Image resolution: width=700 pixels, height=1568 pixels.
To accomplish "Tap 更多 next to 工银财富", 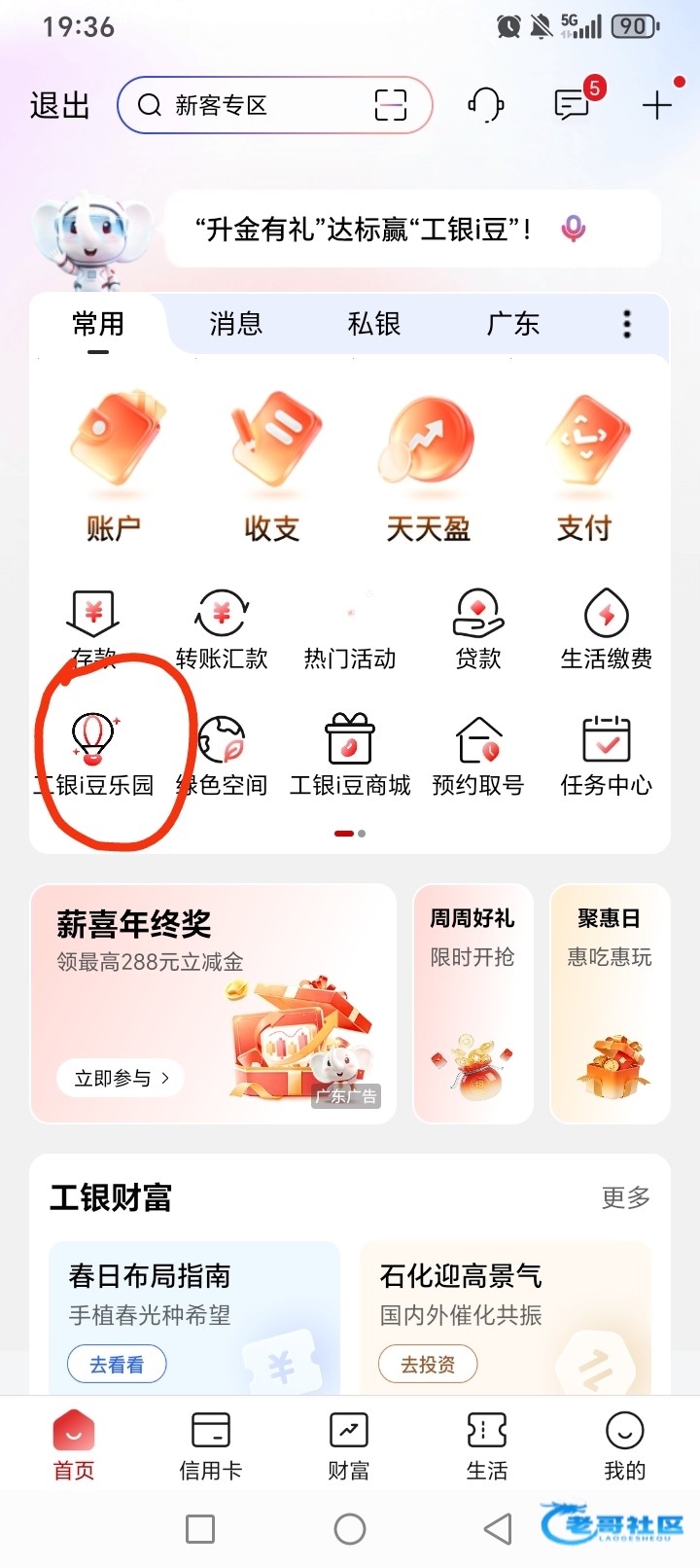I will pos(625,1197).
